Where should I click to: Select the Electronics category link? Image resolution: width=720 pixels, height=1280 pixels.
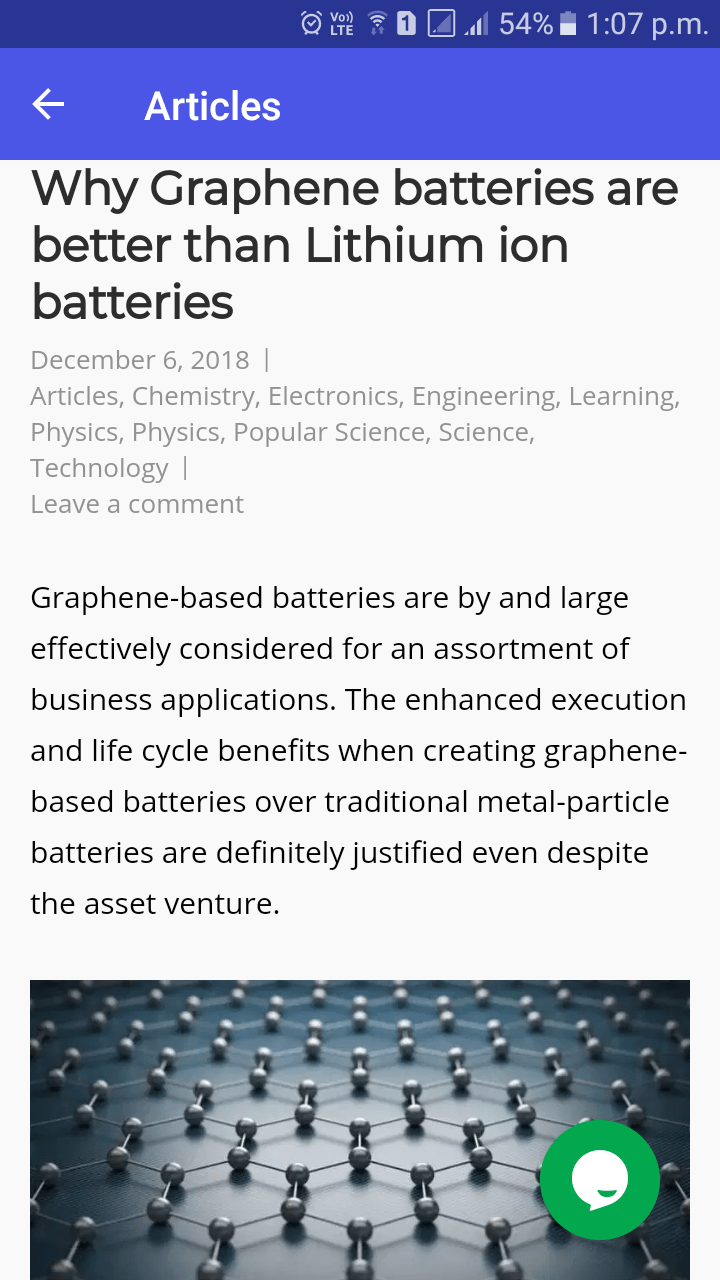pyautogui.click(x=334, y=396)
